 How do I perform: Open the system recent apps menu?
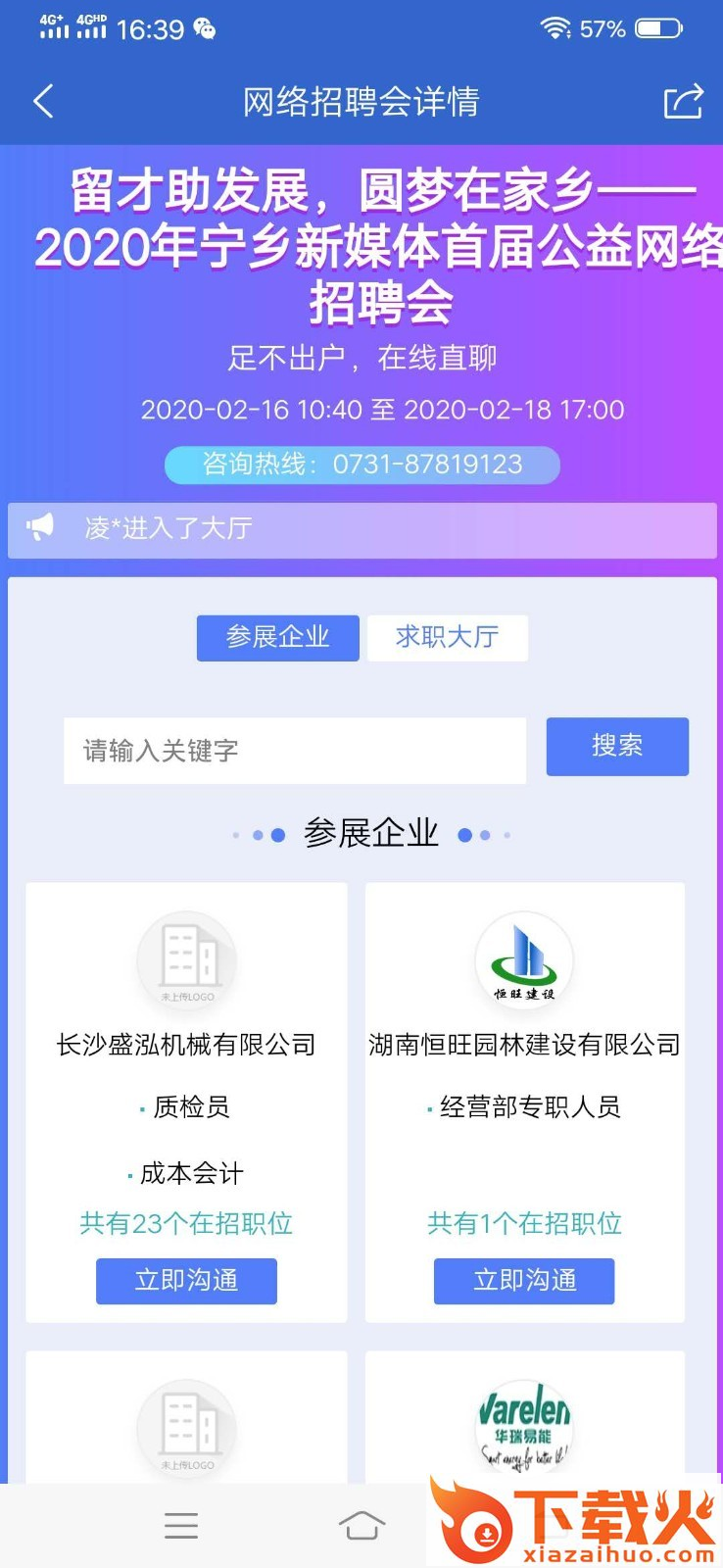click(x=181, y=1525)
